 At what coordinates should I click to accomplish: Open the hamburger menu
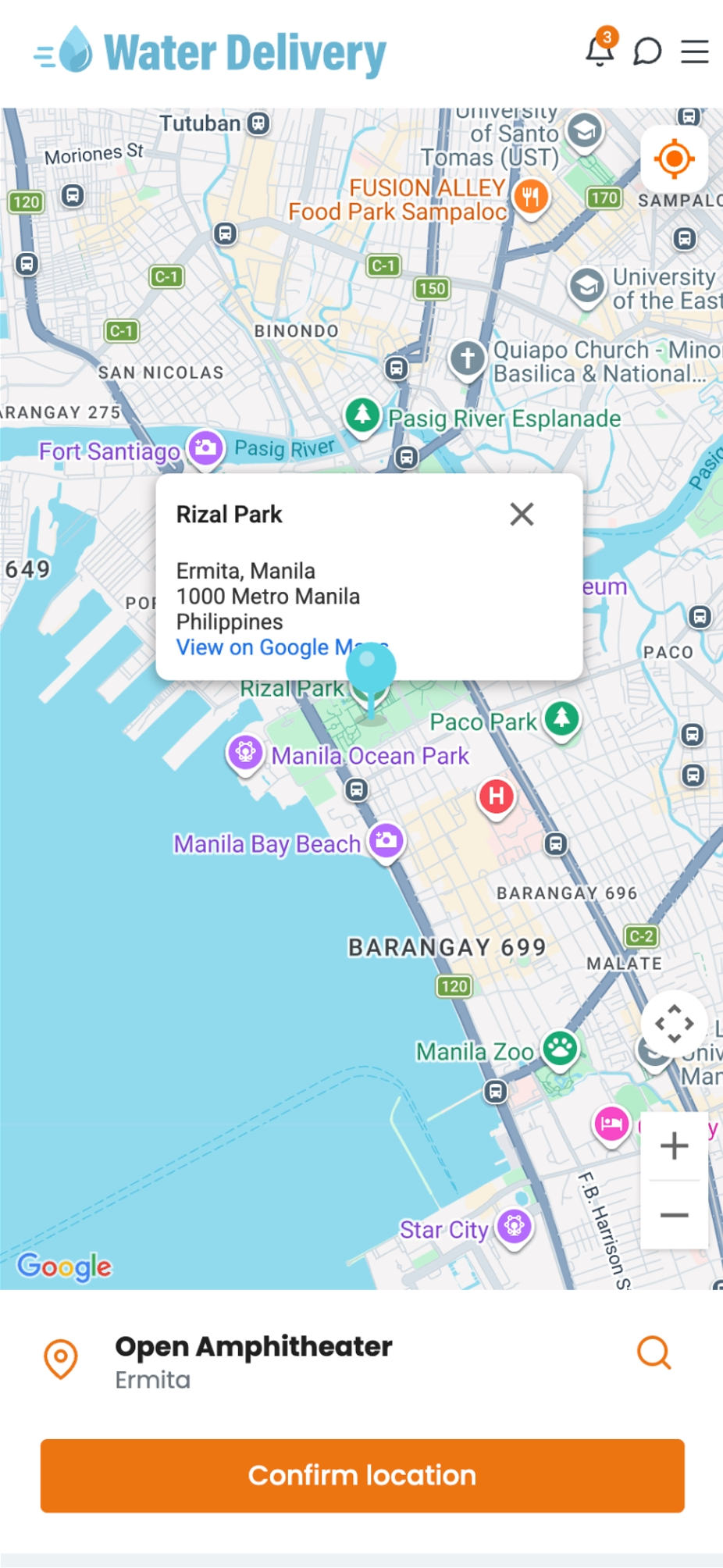coord(694,52)
